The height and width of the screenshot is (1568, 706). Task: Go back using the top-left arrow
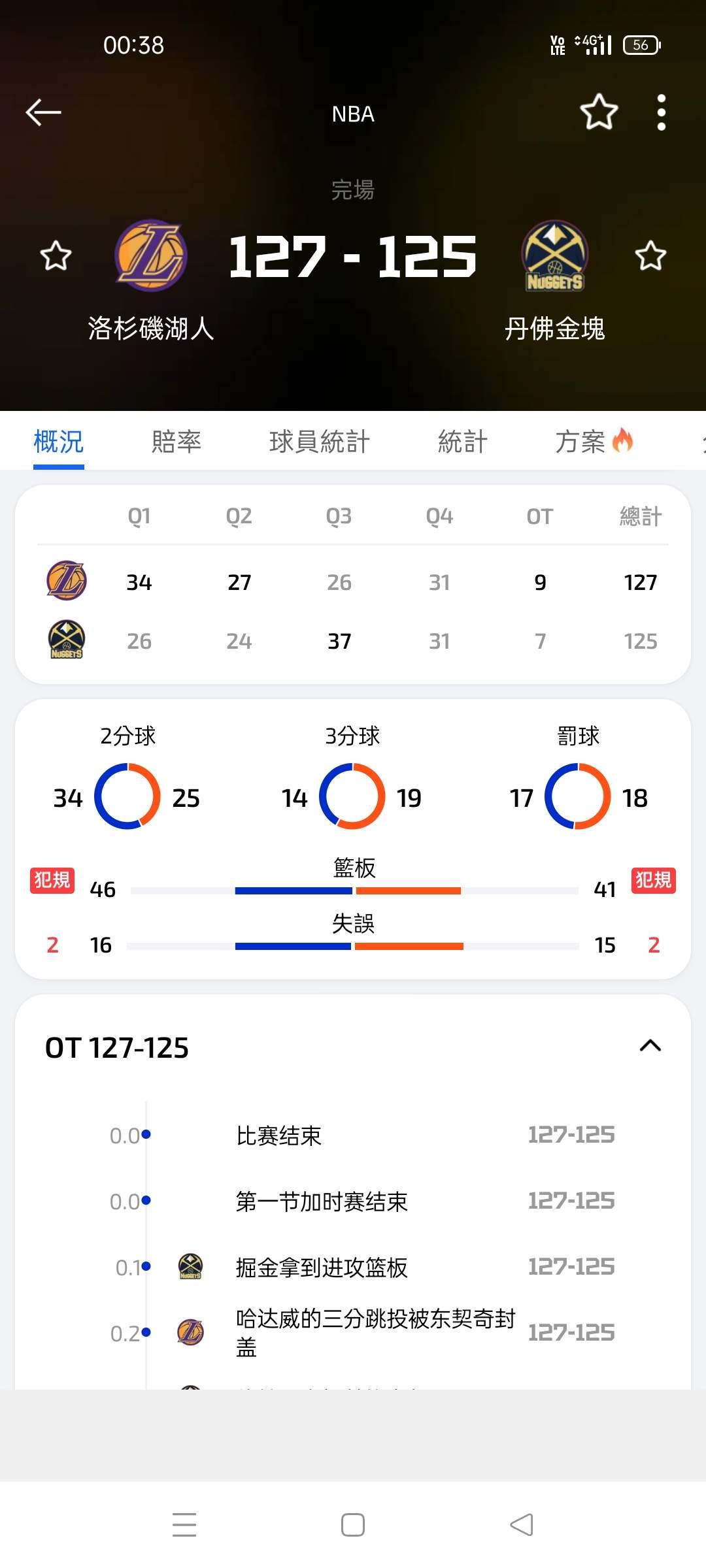[x=44, y=112]
